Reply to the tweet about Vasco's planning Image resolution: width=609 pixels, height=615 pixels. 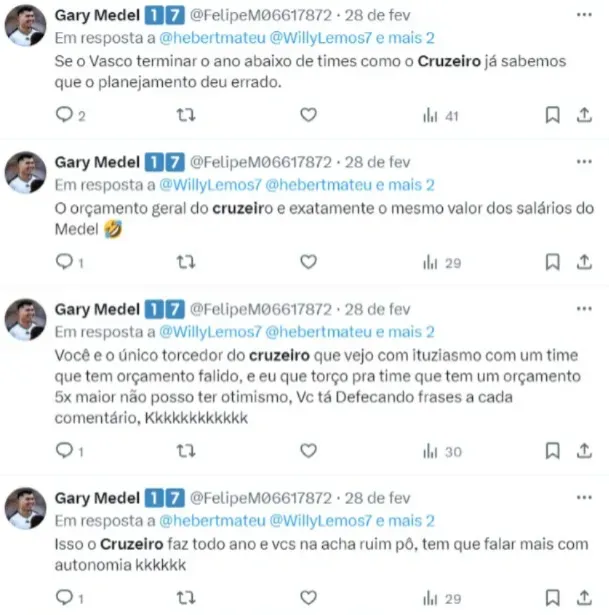(64, 116)
